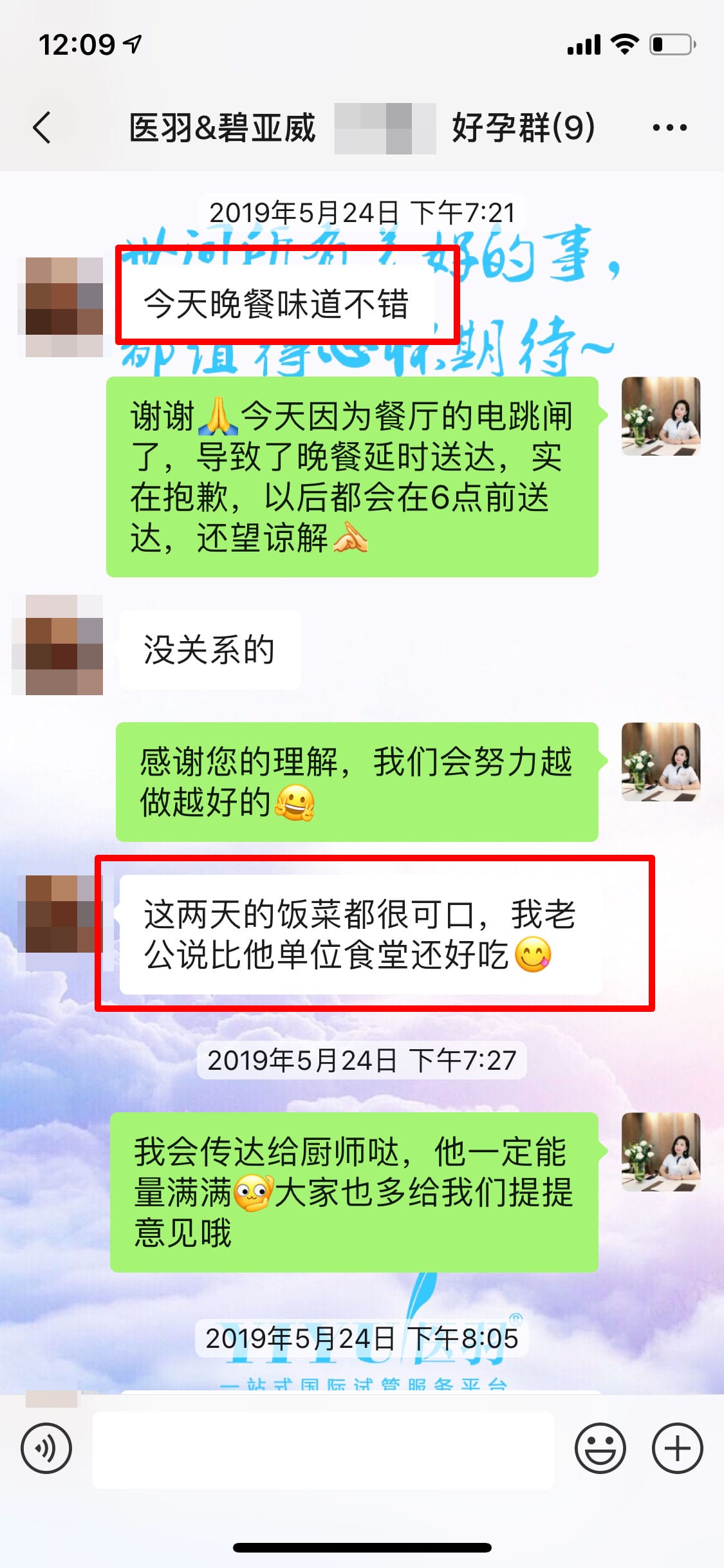Go back from the group chat
The image size is (724, 1568).
click(42, 127)
